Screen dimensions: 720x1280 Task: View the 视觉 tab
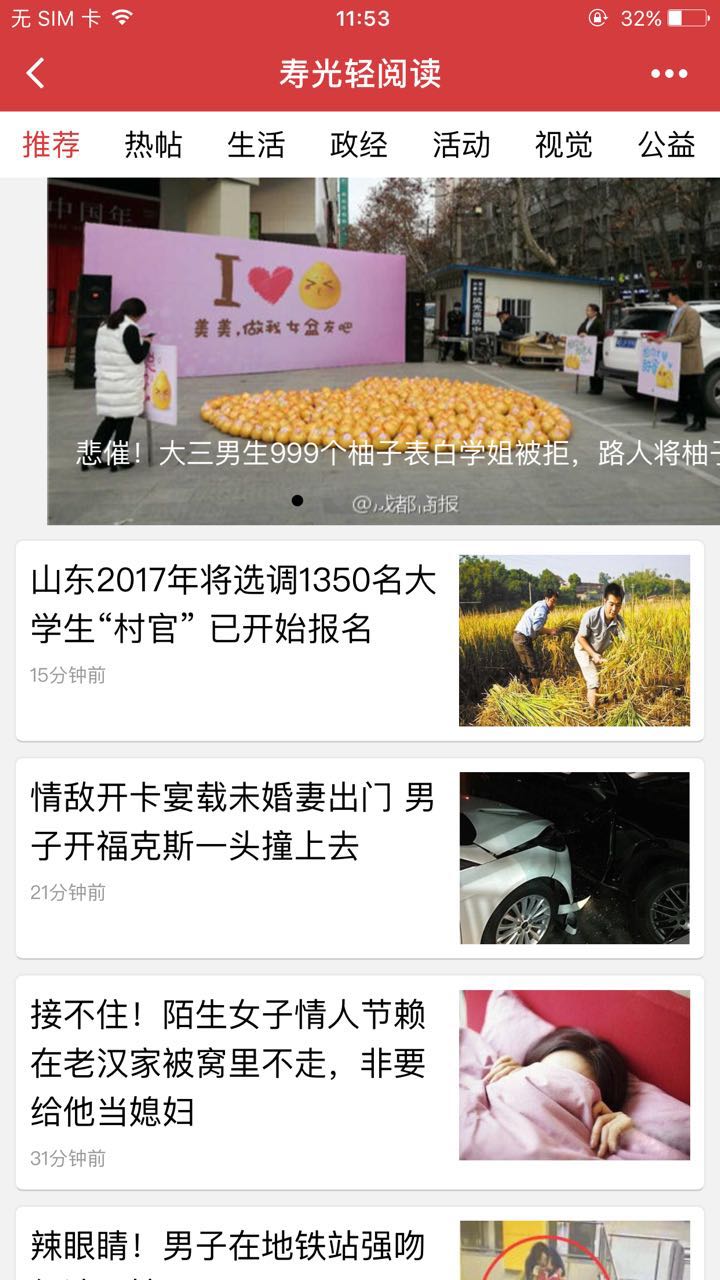tap(563, 145)
